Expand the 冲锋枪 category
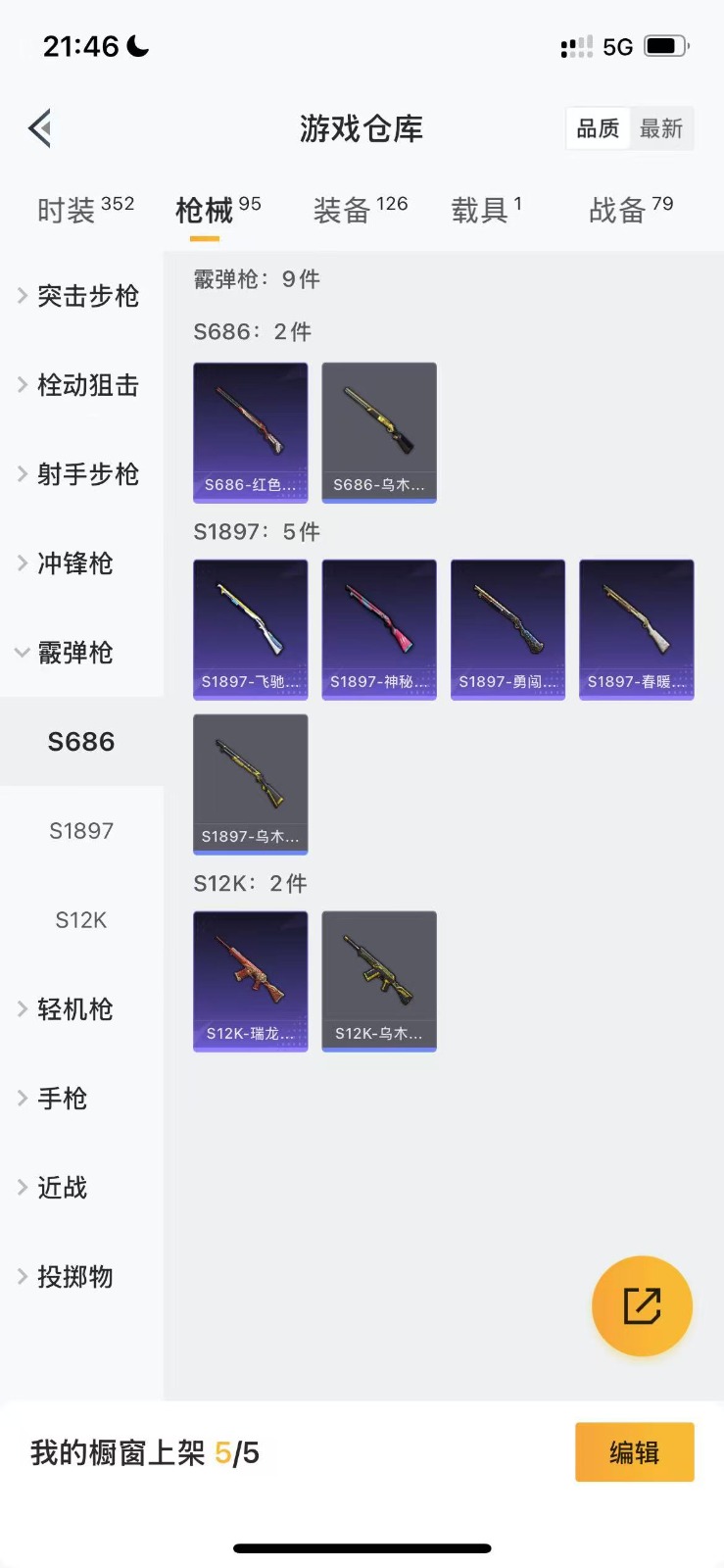Viewport: 724px width, 1568px height. point(73,563)
